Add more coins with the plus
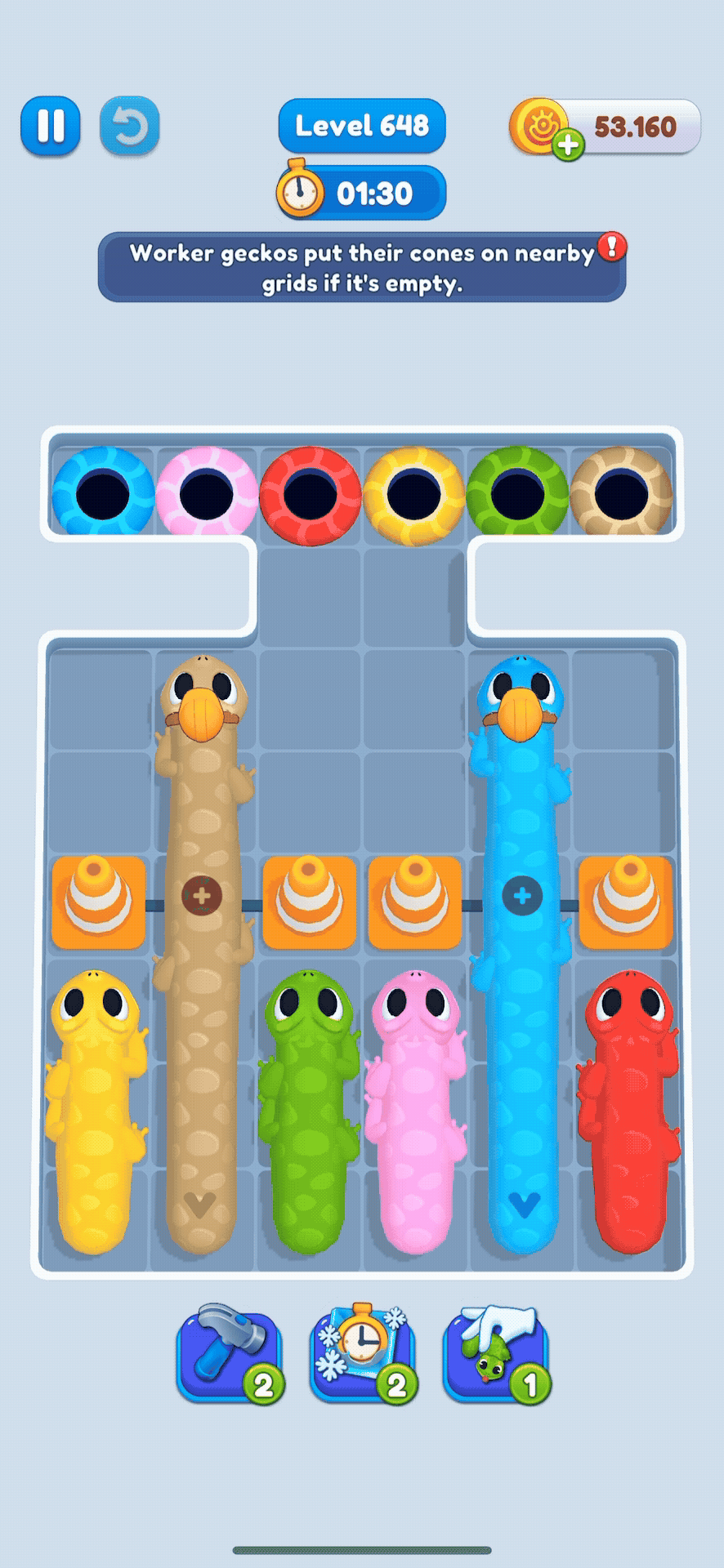 point(568,145)
